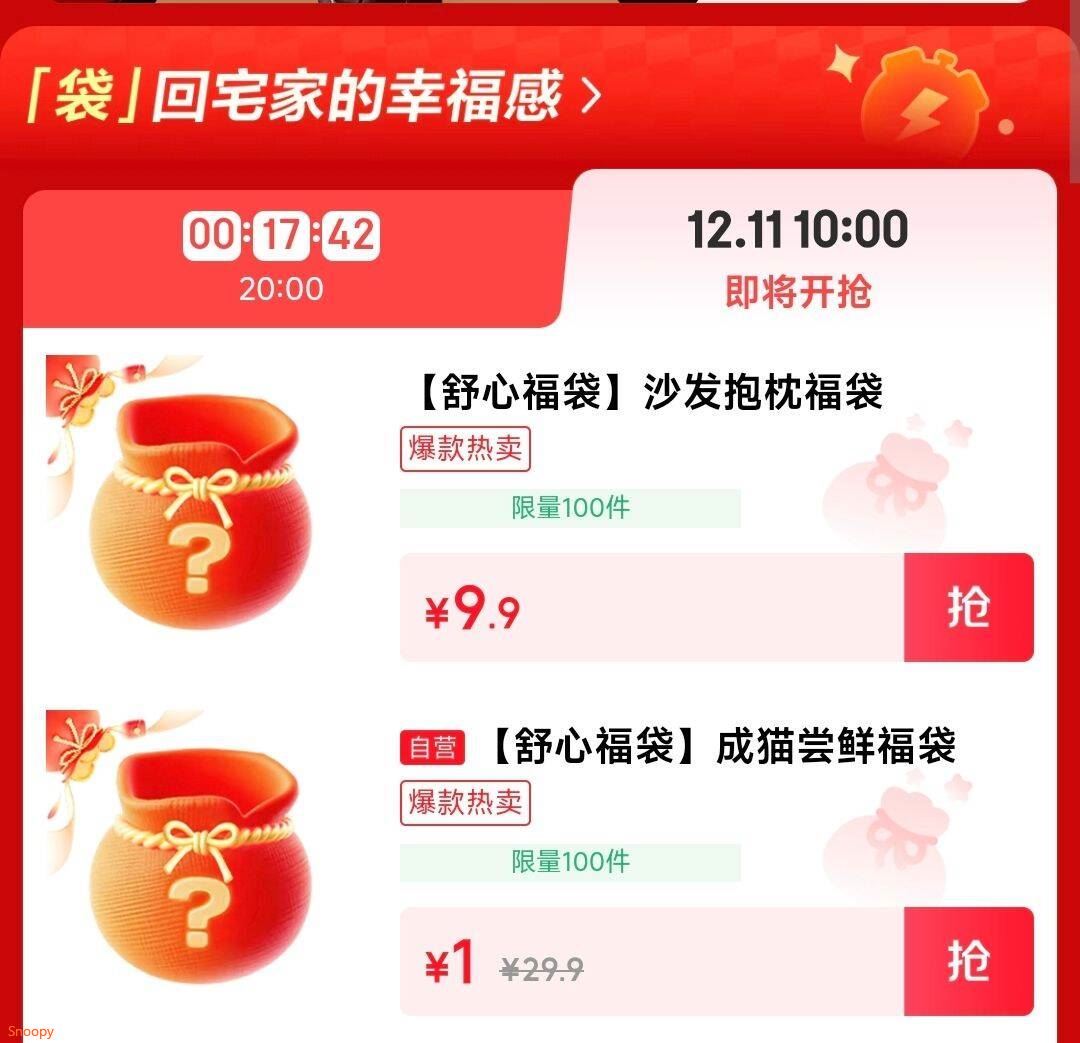The height and width of the screenshot is (1043, 1080).
Task: Tap 抢 for 沙发抱枕福袋
Action: (x=968, y=607)
